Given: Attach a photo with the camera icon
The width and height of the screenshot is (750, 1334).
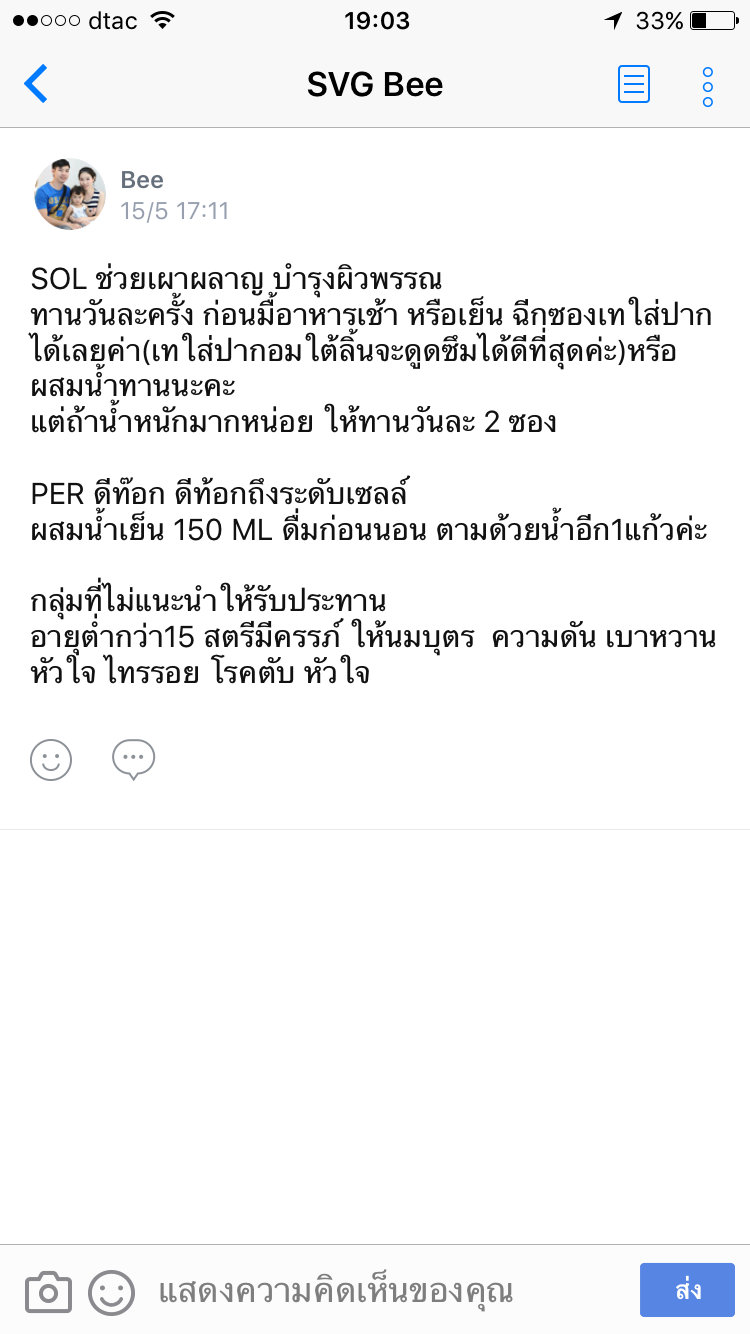Looking at the screenshot, I should pyautogui.click(x=48, y=1292).
